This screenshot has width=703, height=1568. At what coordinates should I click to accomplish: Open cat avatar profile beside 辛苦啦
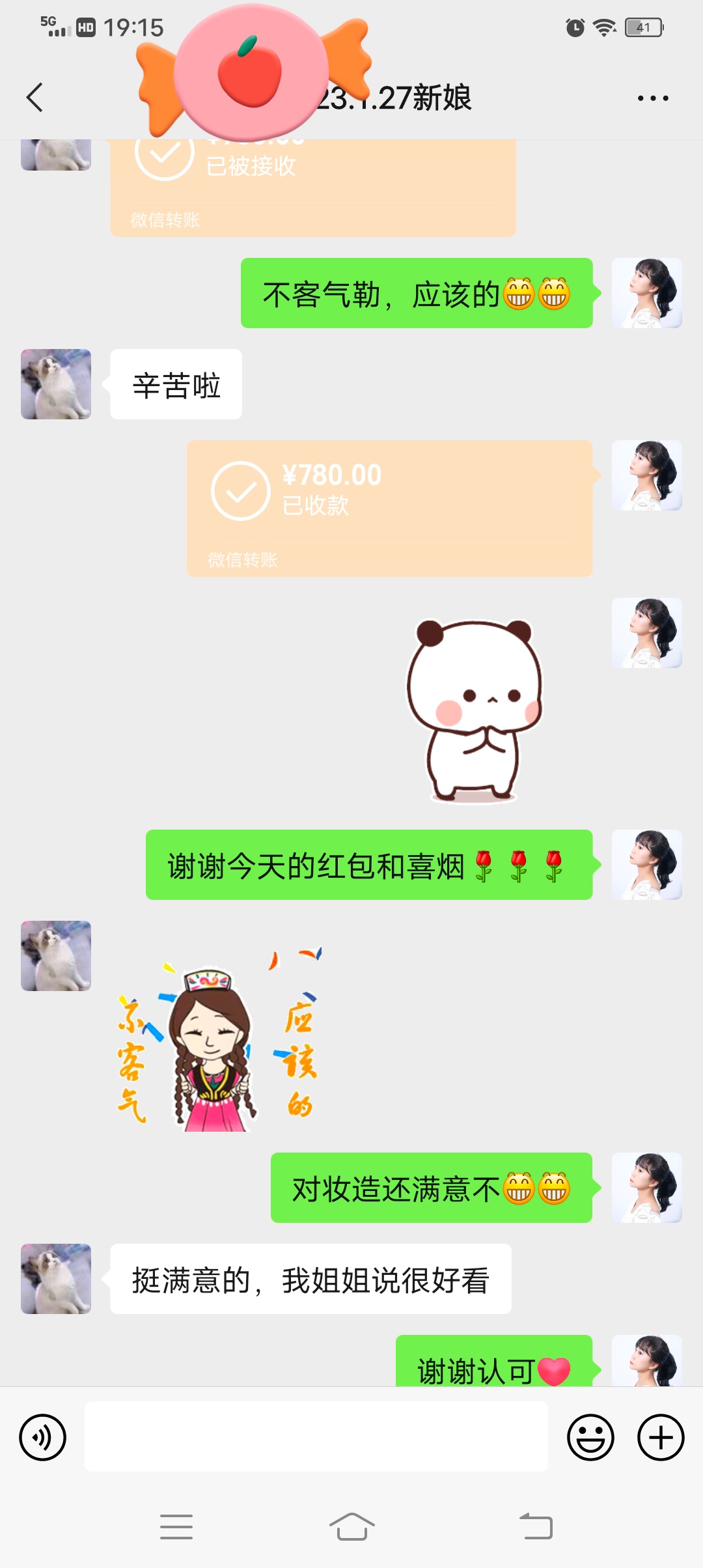pos(56,384)
